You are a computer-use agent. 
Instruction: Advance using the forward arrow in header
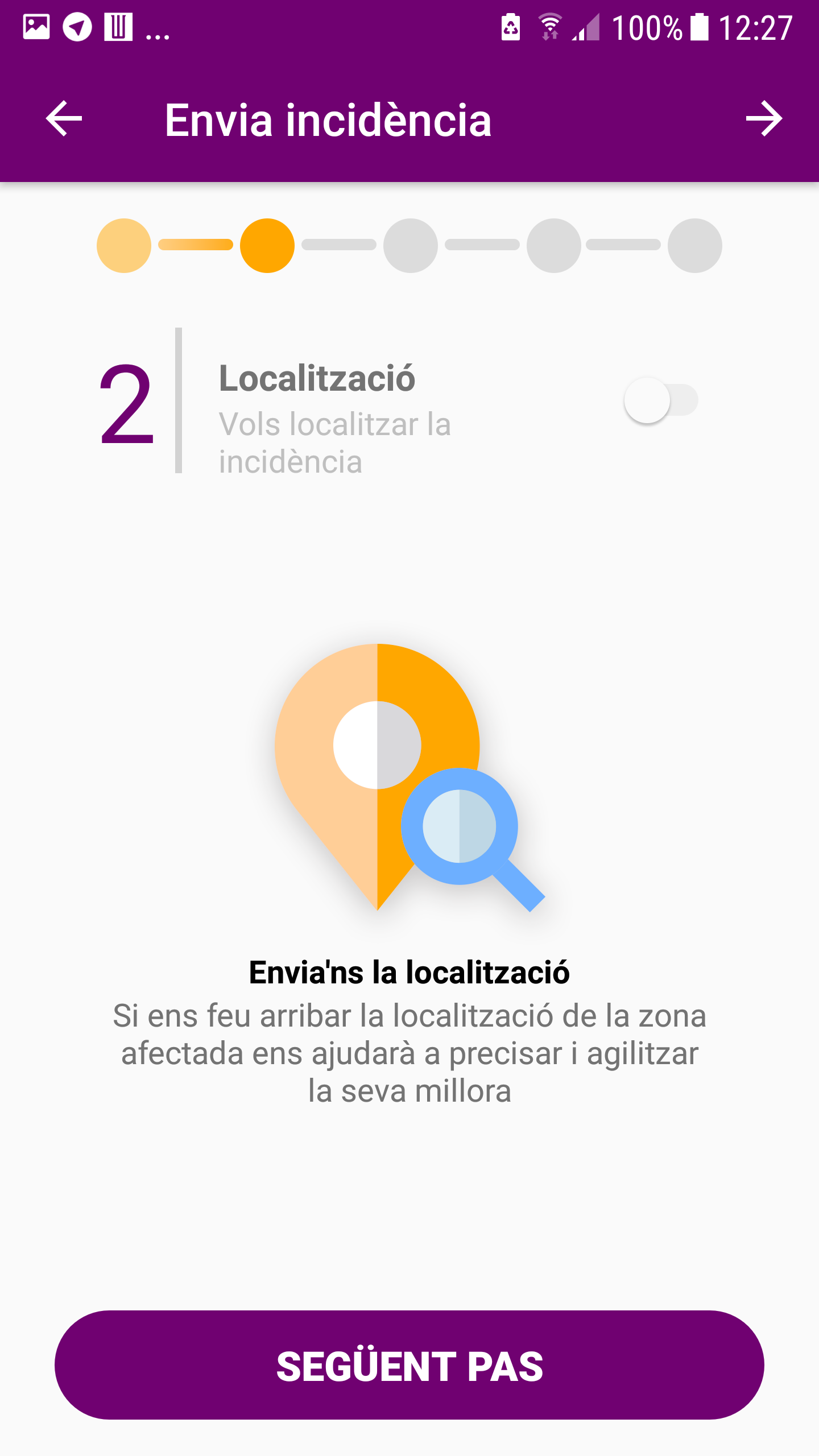coord(764,119)
